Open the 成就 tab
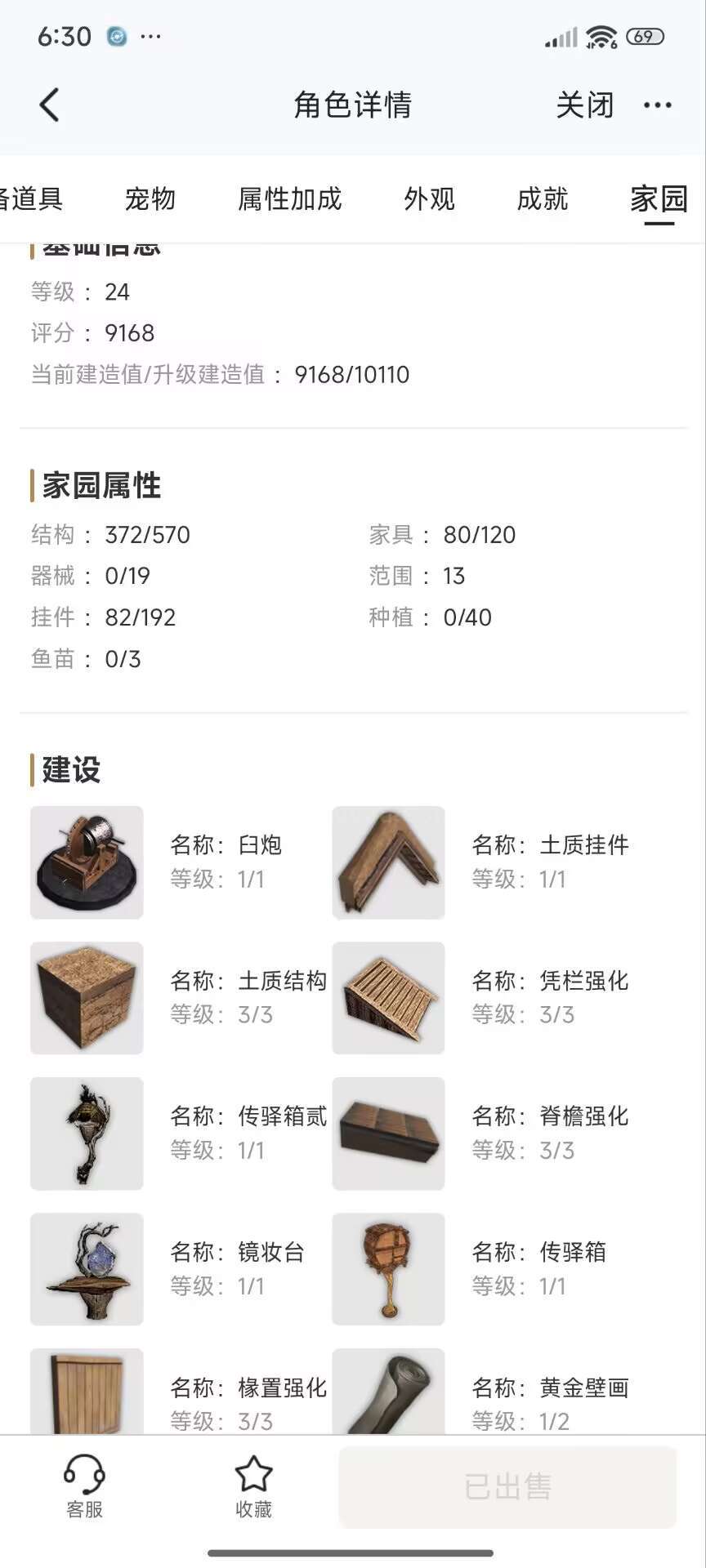The width and height of the screenshot is (706, 1568). (x=543, y=199)
